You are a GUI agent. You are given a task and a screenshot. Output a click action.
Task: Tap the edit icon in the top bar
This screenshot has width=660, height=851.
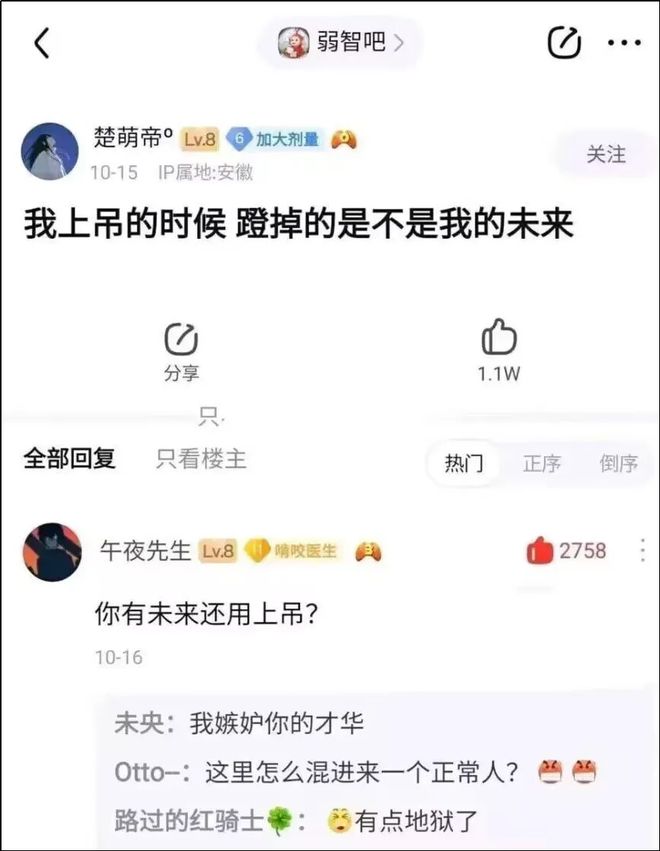[564, 43]
